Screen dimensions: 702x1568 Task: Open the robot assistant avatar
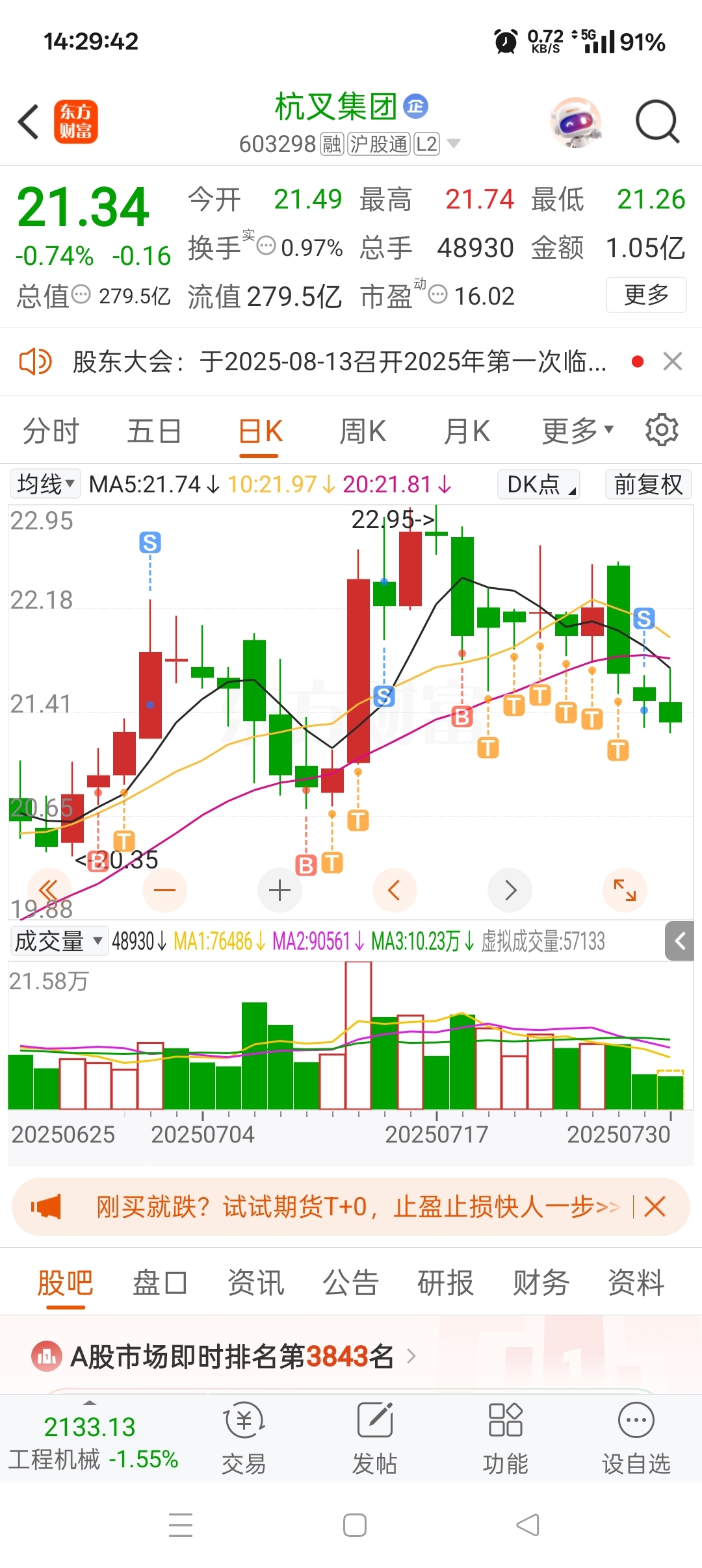[575, 121]
